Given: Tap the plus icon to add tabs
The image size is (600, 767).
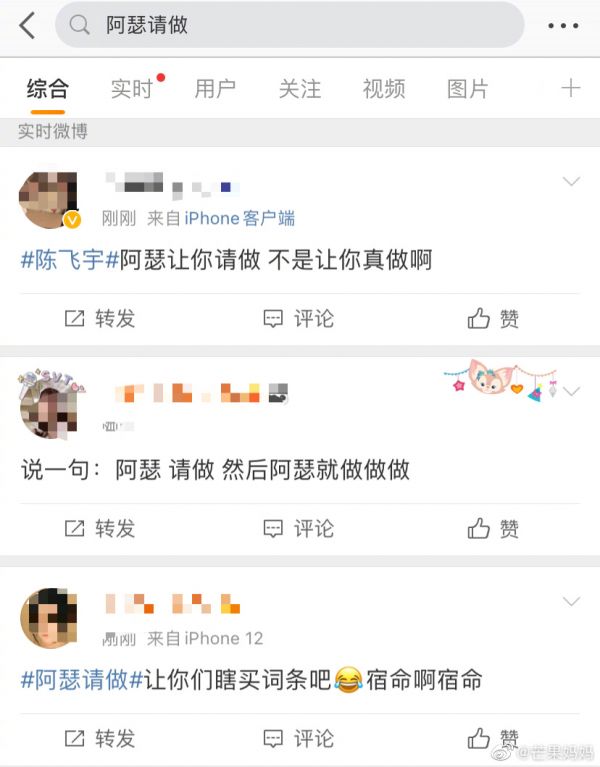Looking at the screenshot, I should click(570, 89).
